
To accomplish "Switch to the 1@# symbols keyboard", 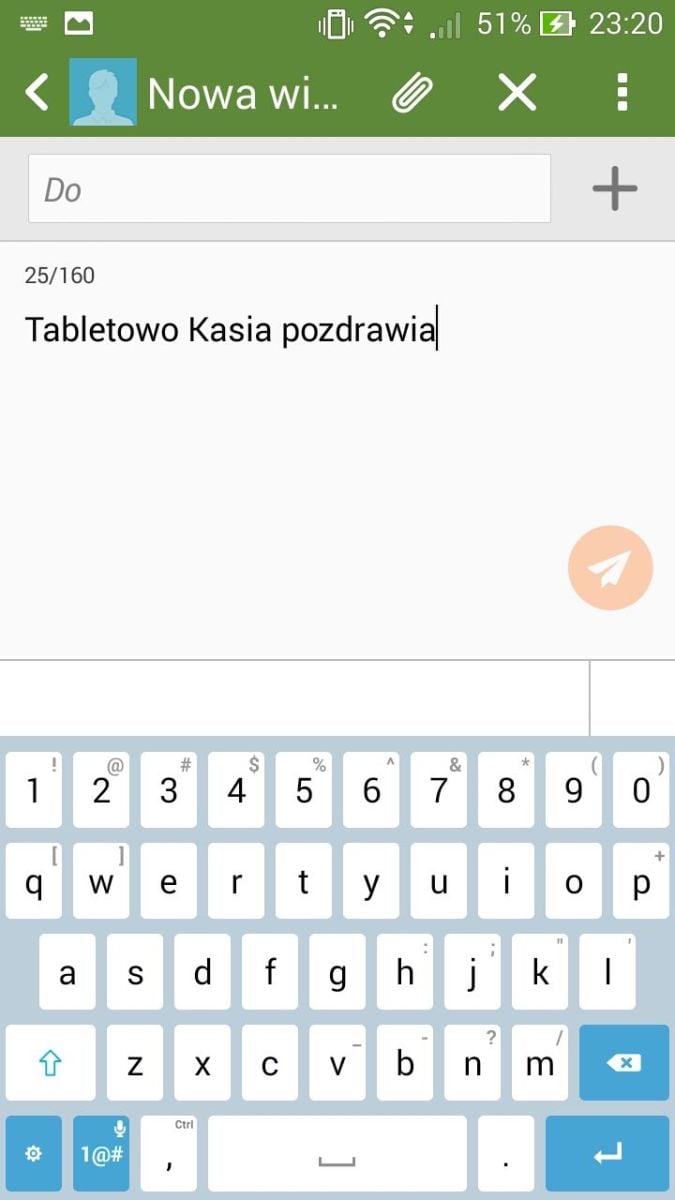I will tap(101, 1153).
